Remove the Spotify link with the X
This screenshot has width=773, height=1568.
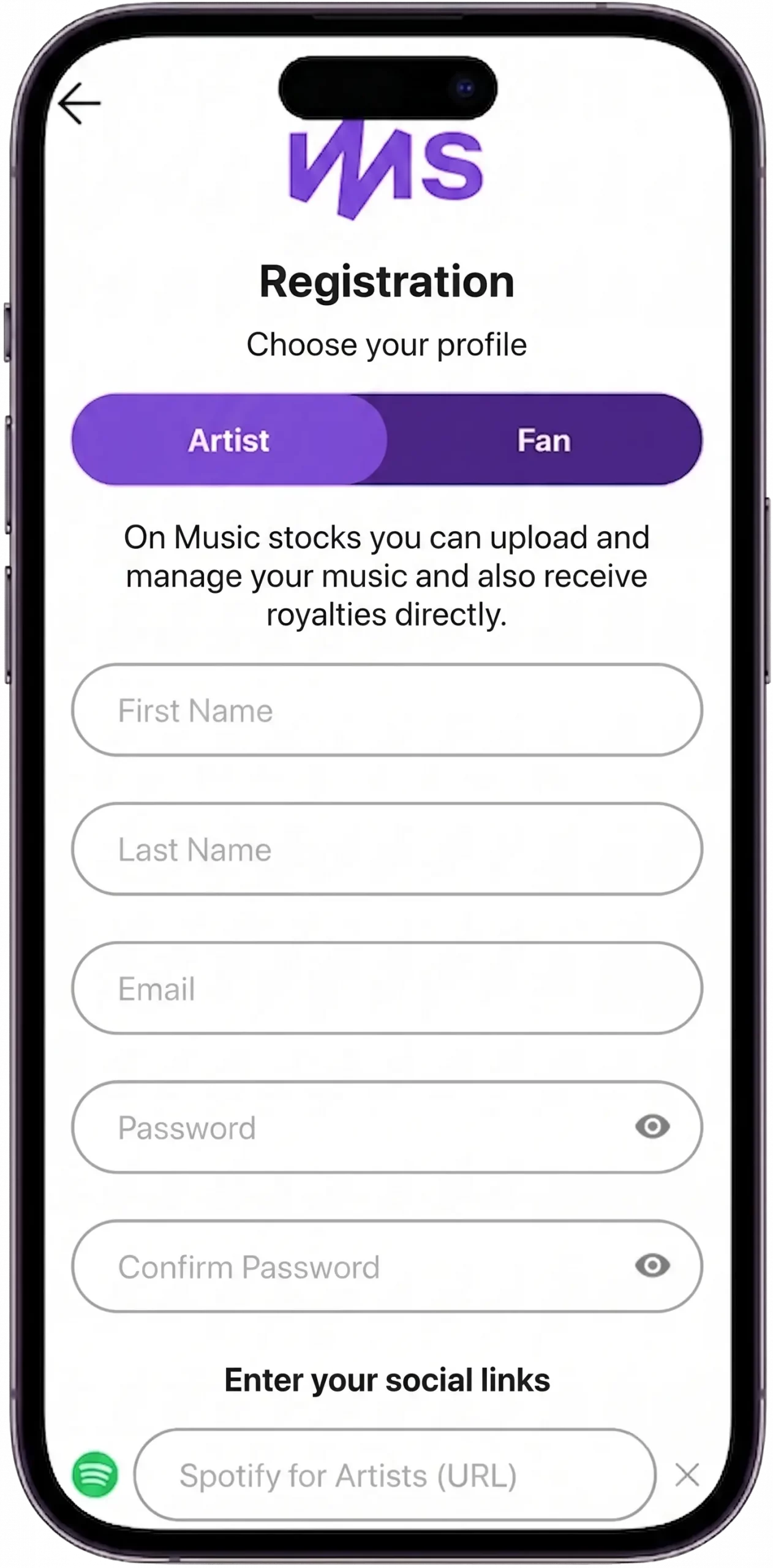click(x=687, y=1475)
